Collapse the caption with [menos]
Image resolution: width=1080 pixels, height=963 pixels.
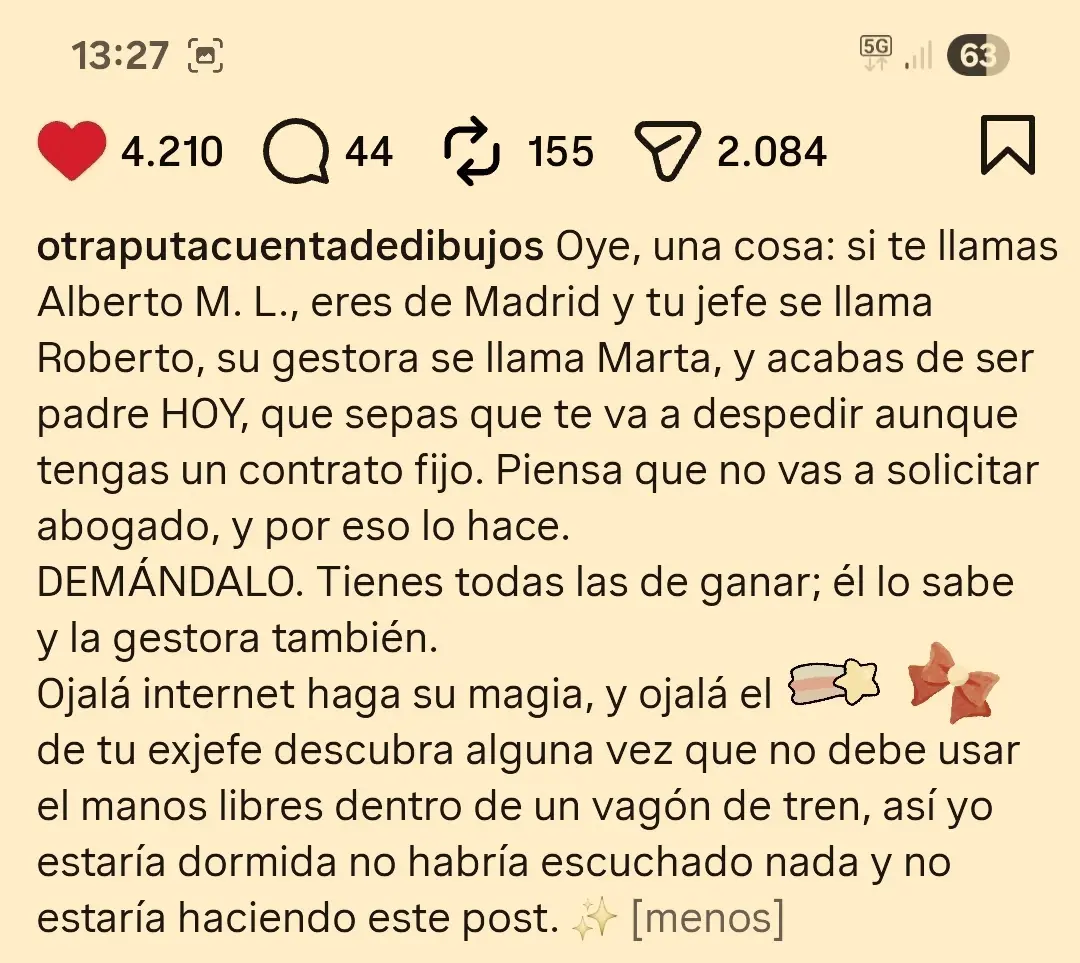point(707,919)
